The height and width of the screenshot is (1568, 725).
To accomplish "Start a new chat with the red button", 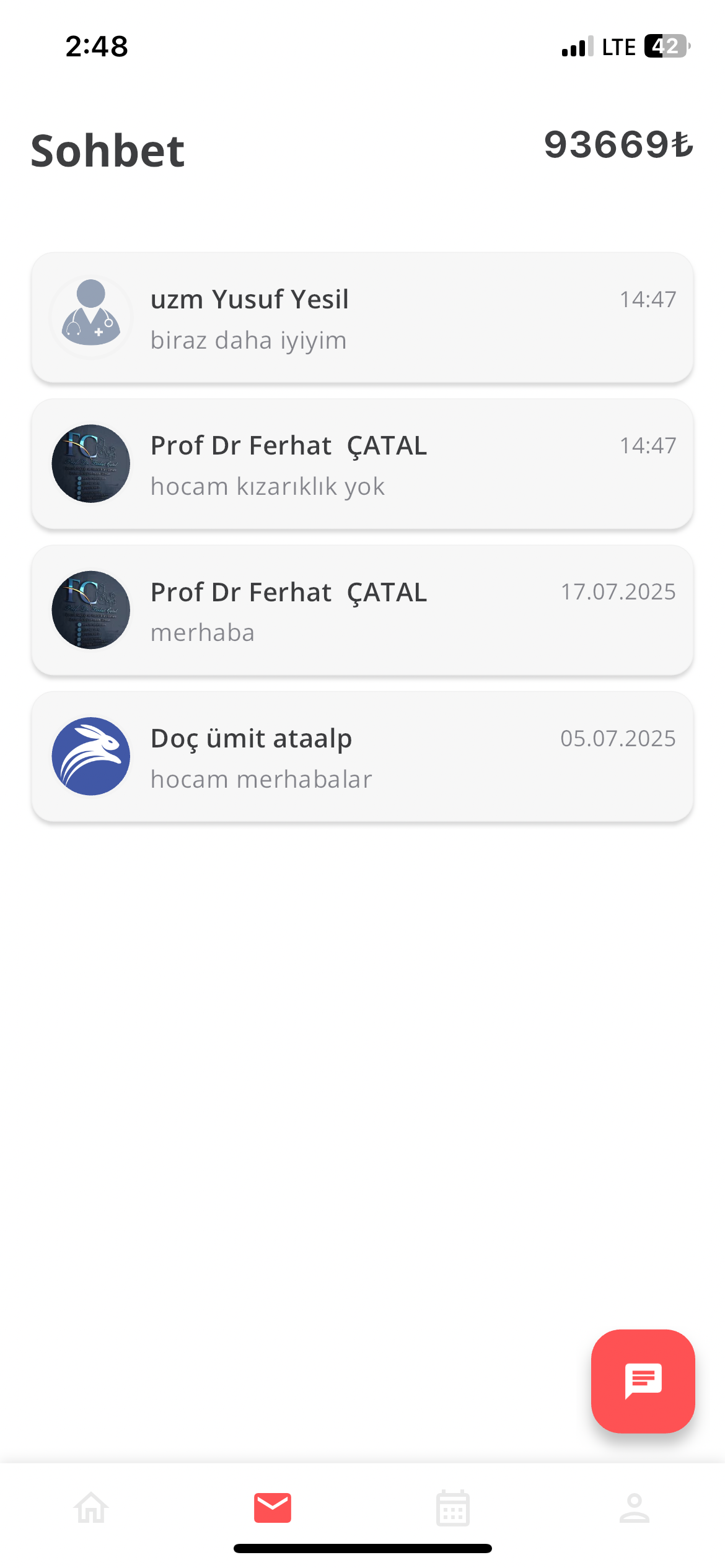I will (x=643, y=1381).
